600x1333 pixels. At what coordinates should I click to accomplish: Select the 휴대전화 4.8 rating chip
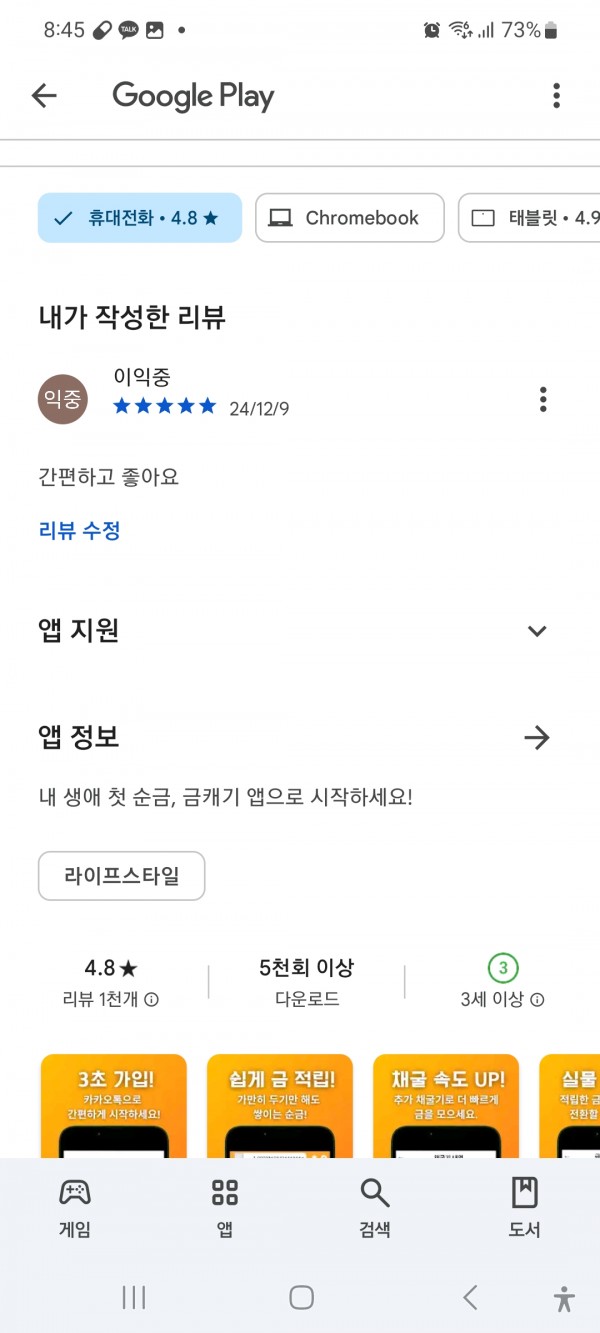click(140, 218)
